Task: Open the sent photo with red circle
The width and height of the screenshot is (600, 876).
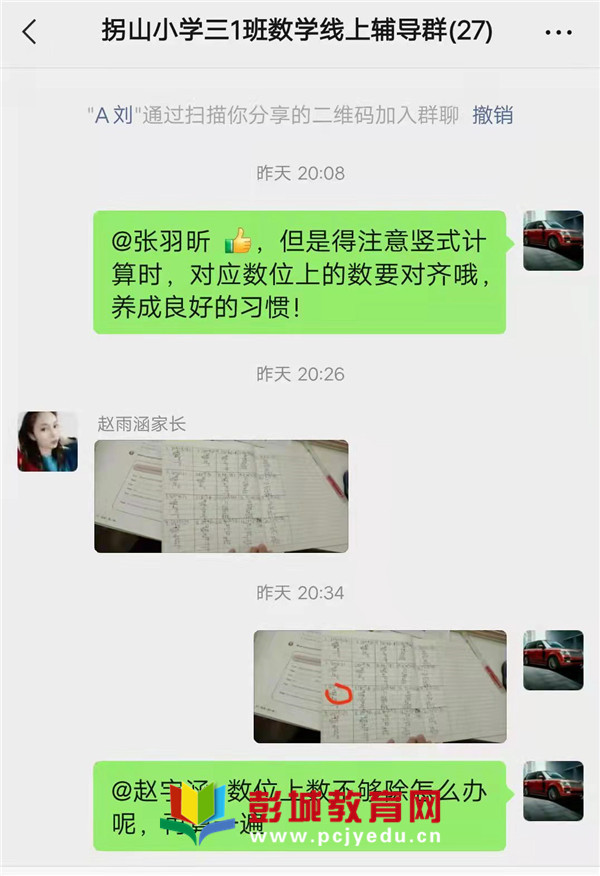Action: 379,686
